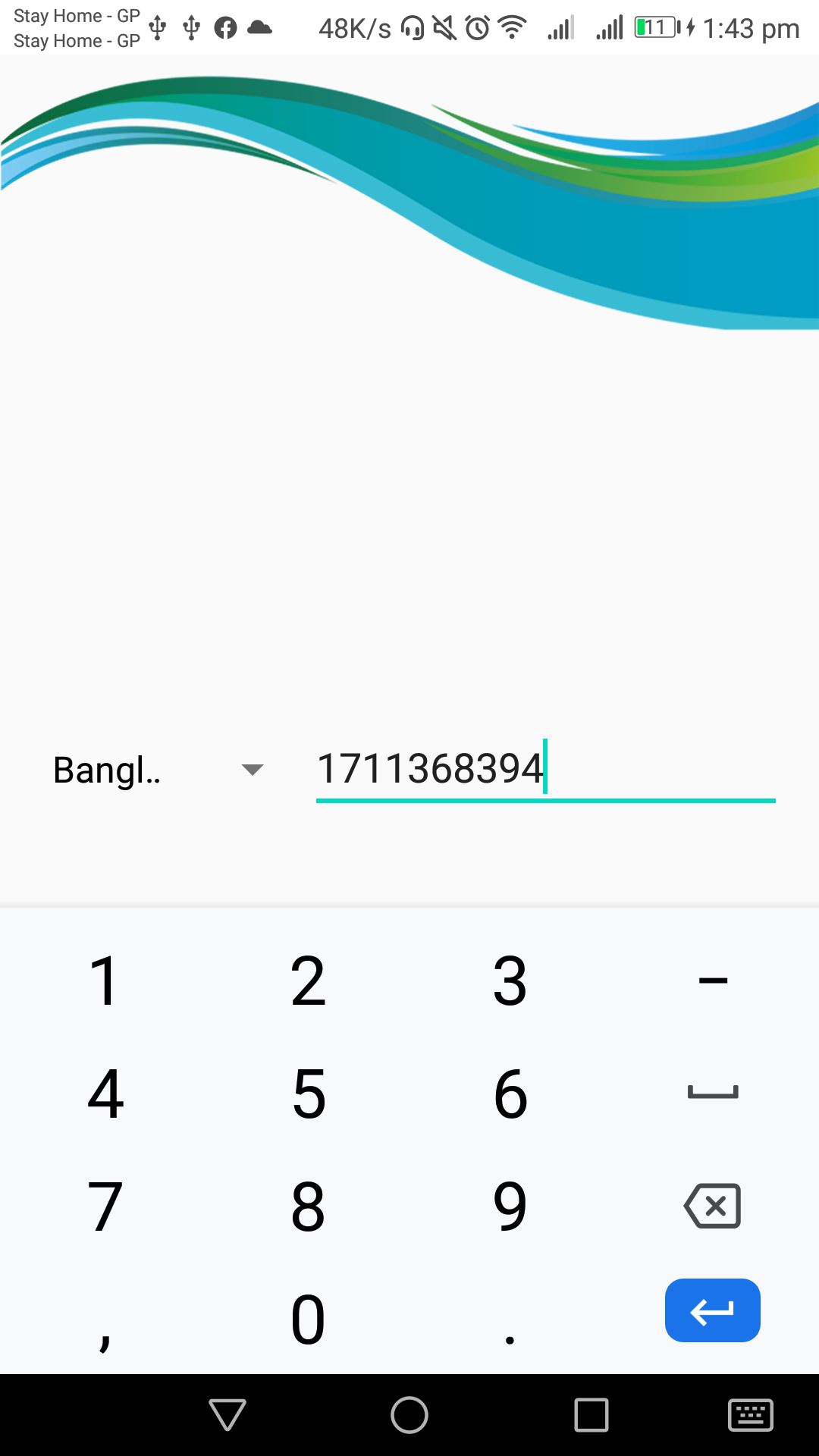The height and width of the screenshot is (1456, 819).
Task: Open recent apps with the square button
Action: 591,1414
